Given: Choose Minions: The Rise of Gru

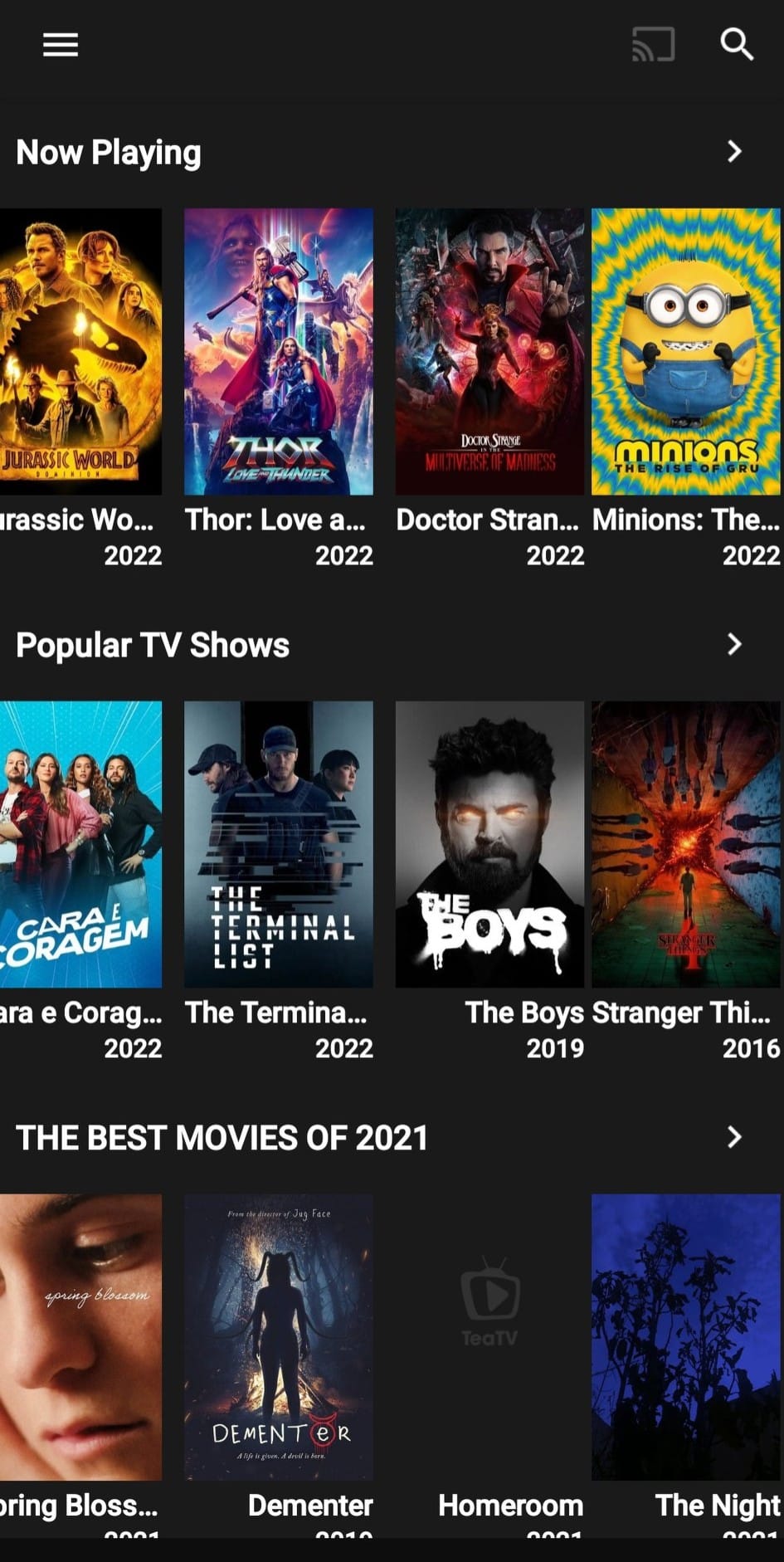Looking at the screenshot, I should (x=686, y=351).
